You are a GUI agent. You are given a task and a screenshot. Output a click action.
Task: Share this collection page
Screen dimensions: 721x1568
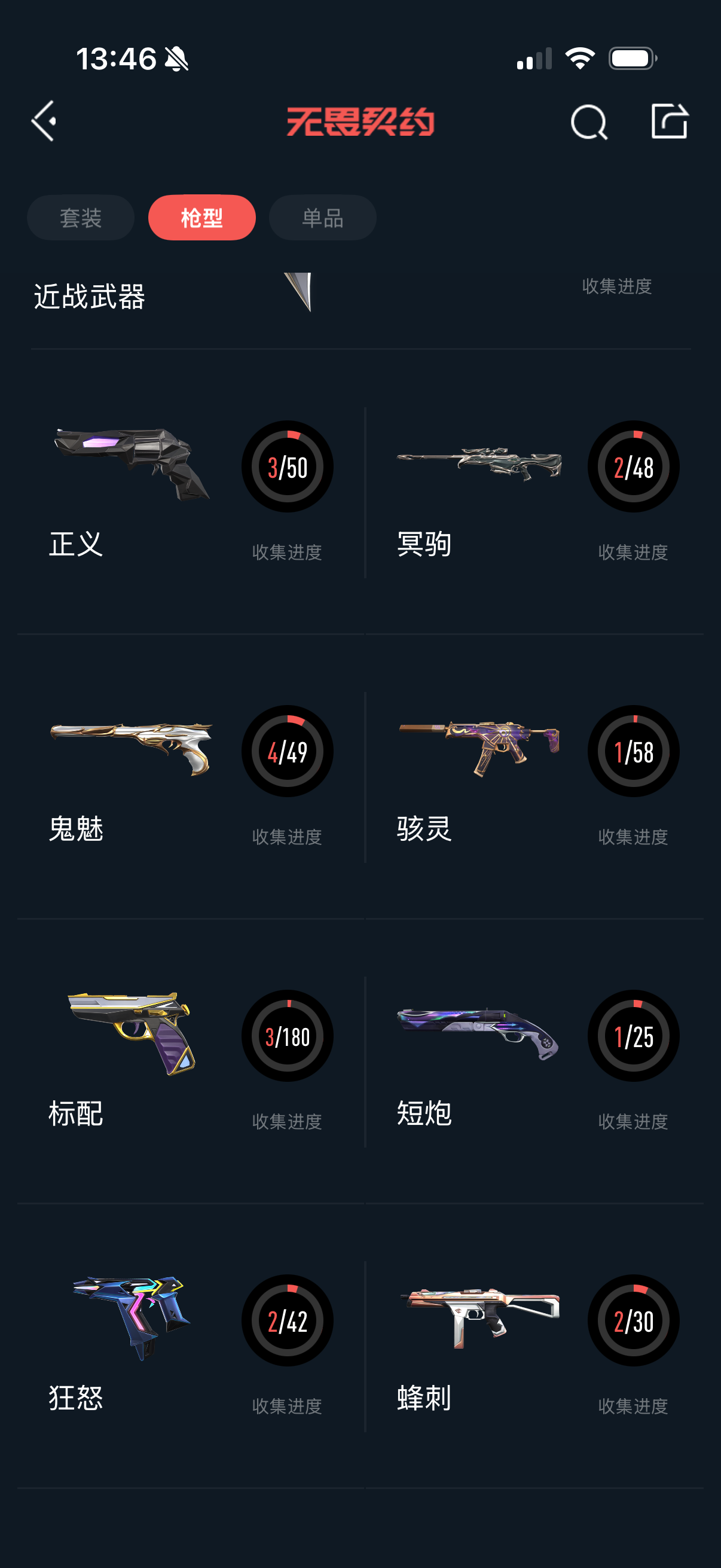668,121
